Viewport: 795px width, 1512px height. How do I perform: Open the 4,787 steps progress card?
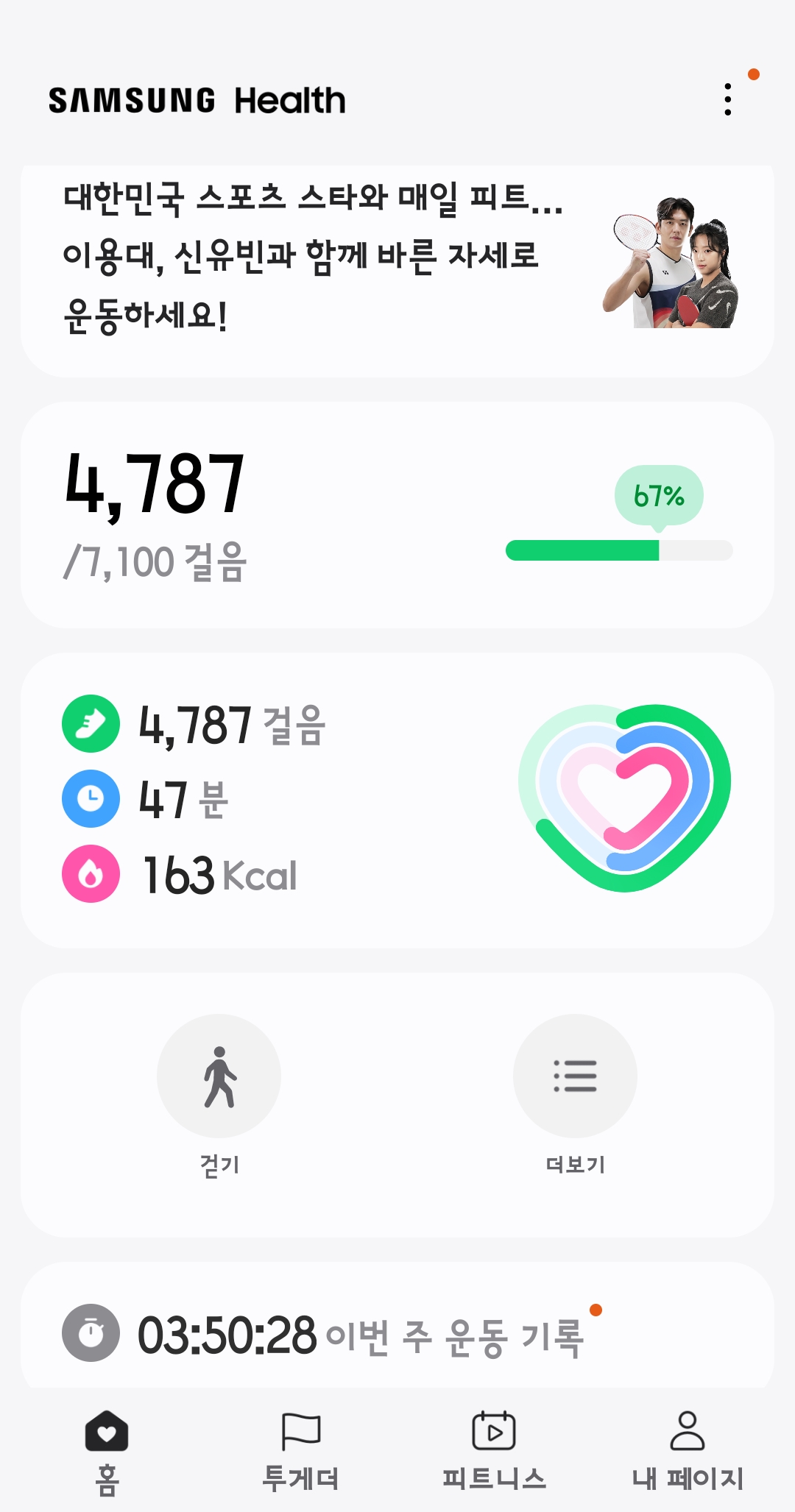[397, 515]
